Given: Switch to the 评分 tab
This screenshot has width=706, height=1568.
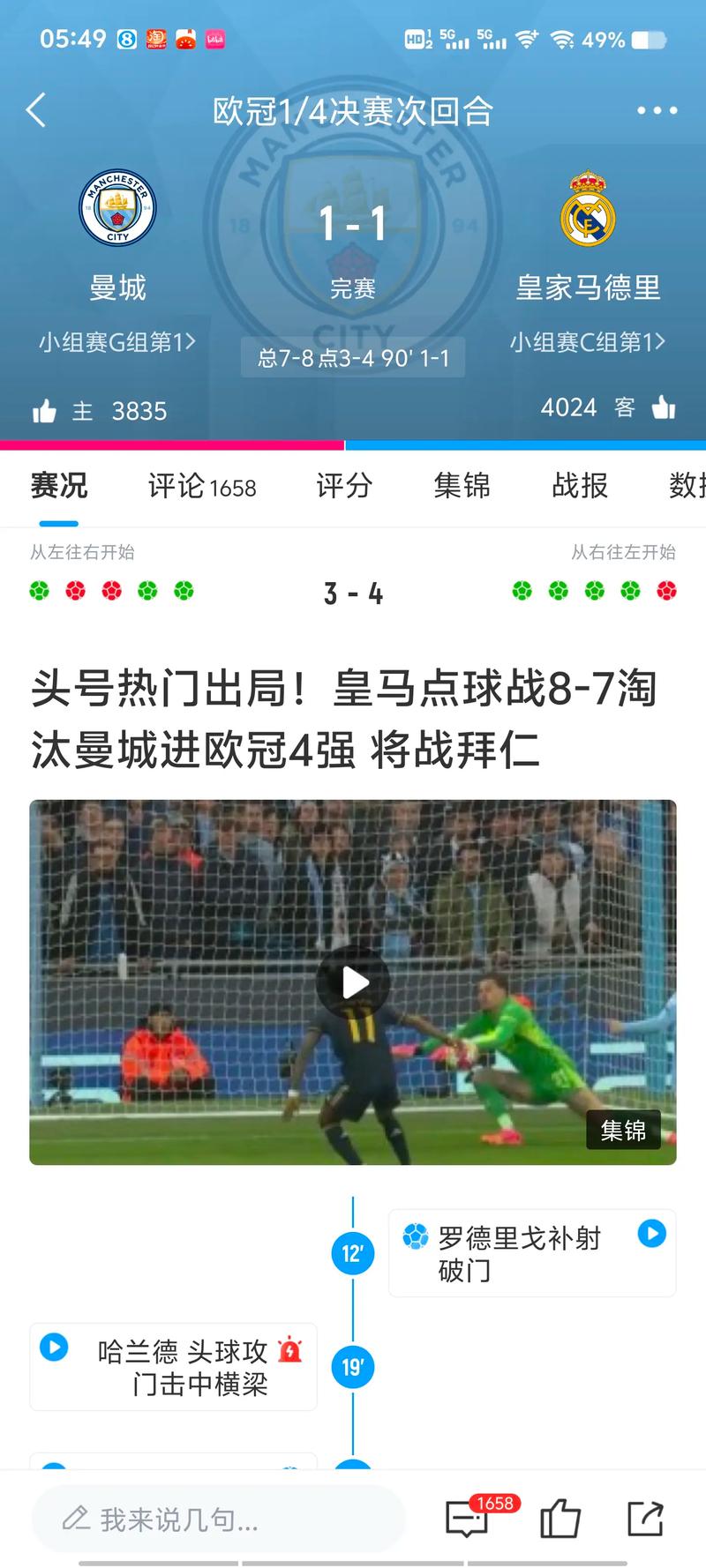Looking at the screenshot, I should tap(344, 487).
